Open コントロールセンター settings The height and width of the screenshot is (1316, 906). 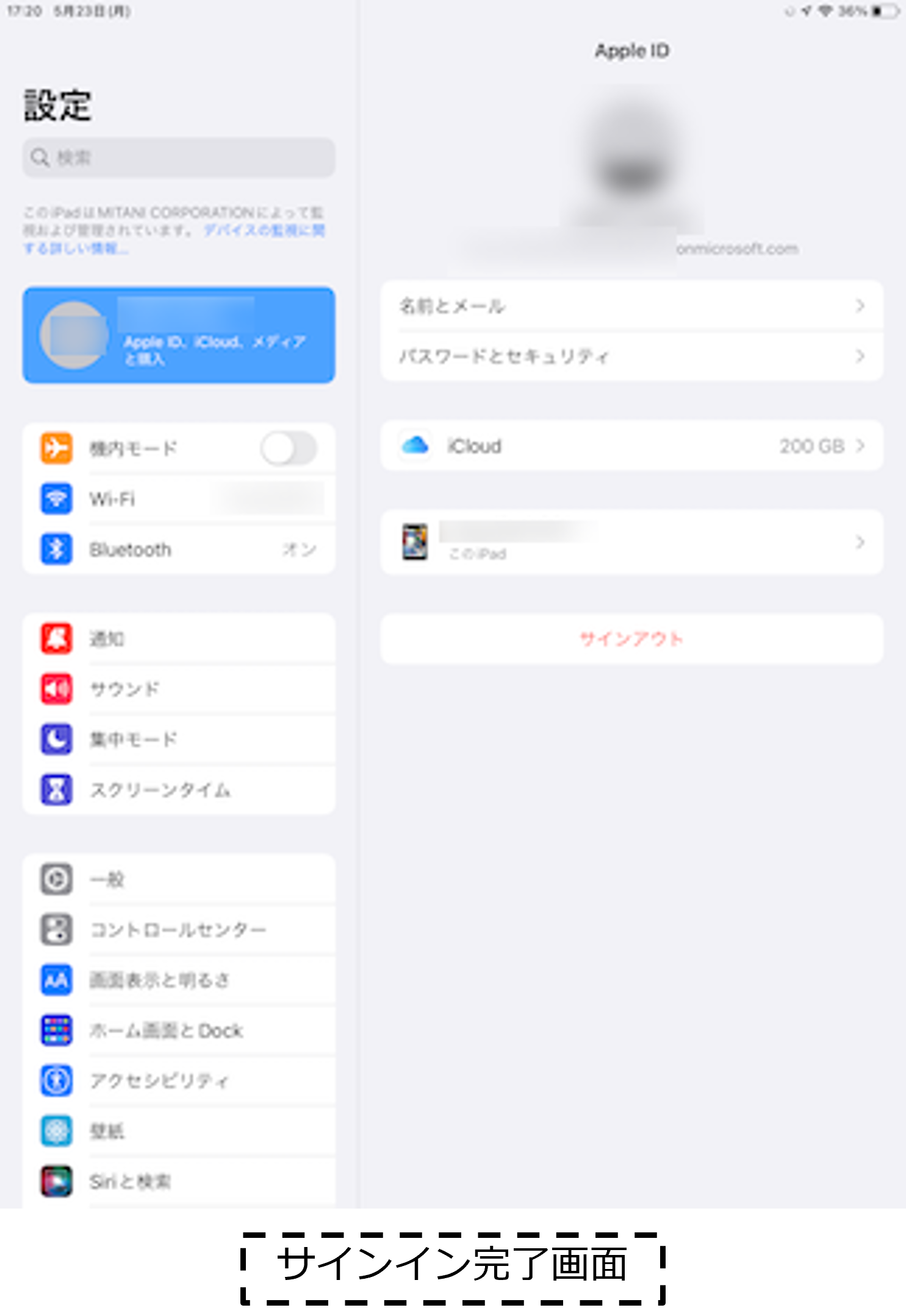click(x=178, y=930)
